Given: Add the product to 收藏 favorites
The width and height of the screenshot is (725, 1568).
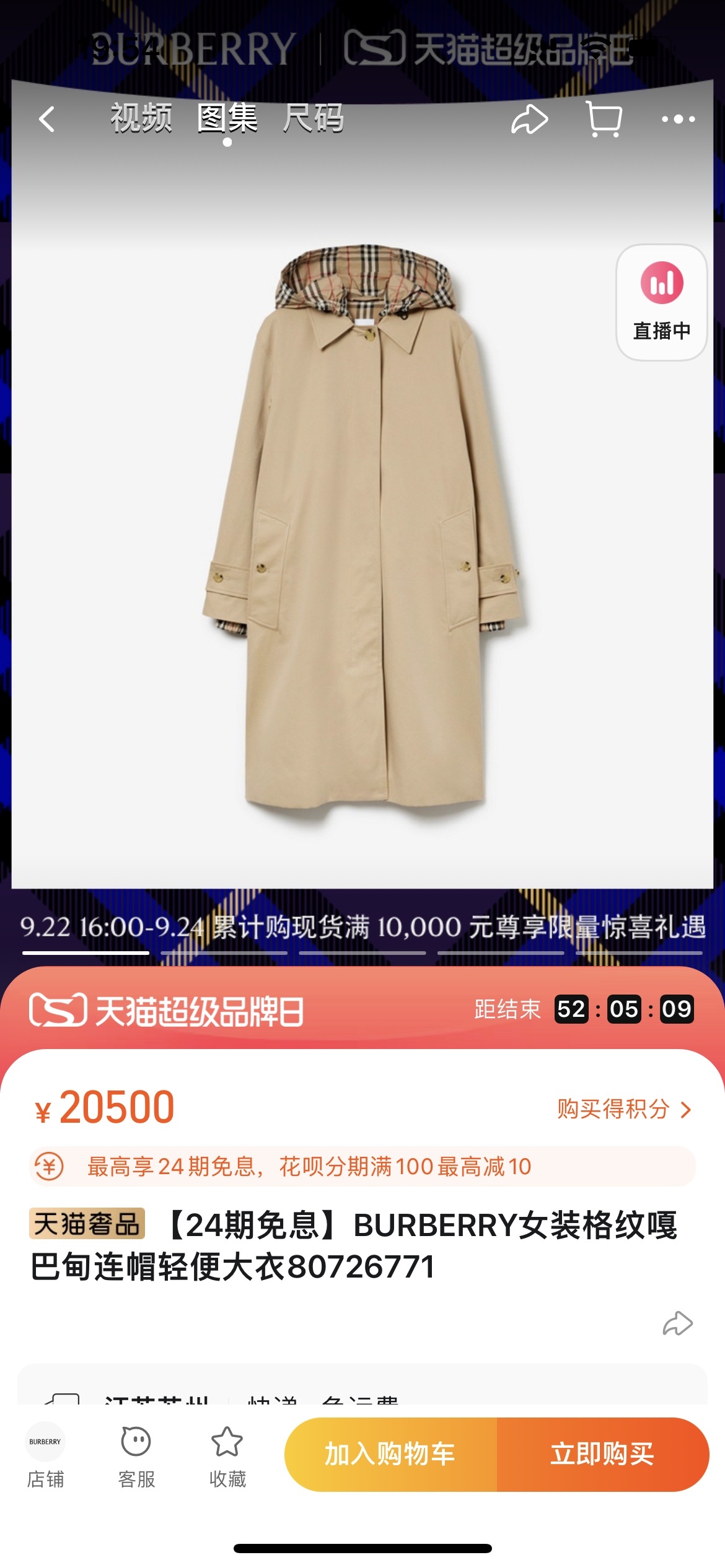Looking at the screenshot, I should pyautogui.click(x=227, y=1455).
